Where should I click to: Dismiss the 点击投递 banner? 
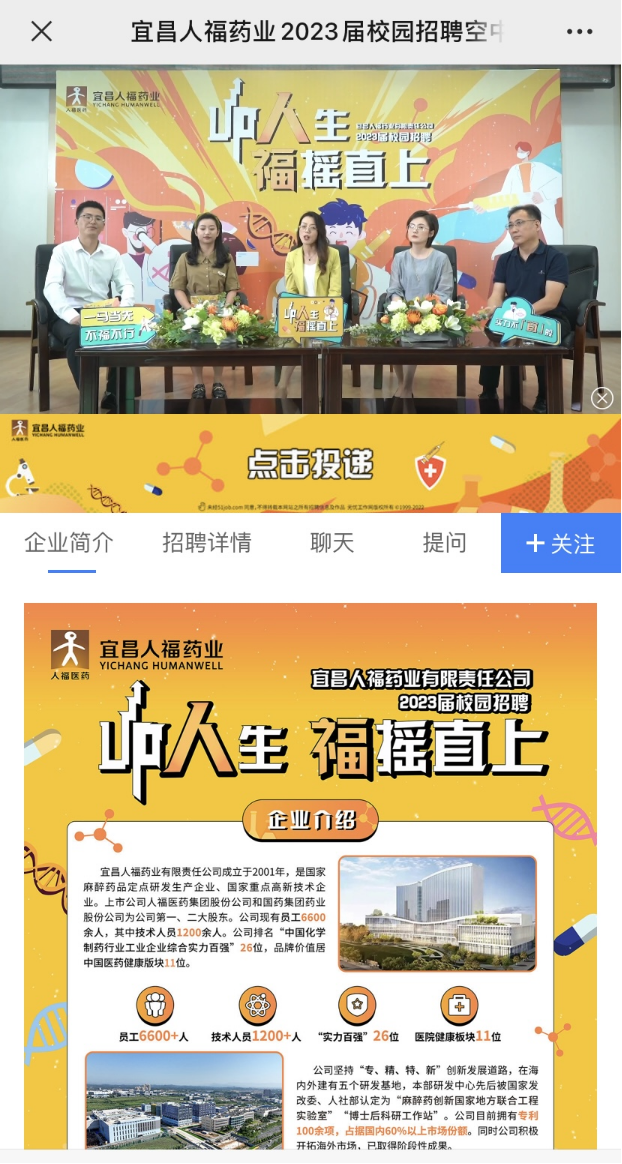(601, 398)
